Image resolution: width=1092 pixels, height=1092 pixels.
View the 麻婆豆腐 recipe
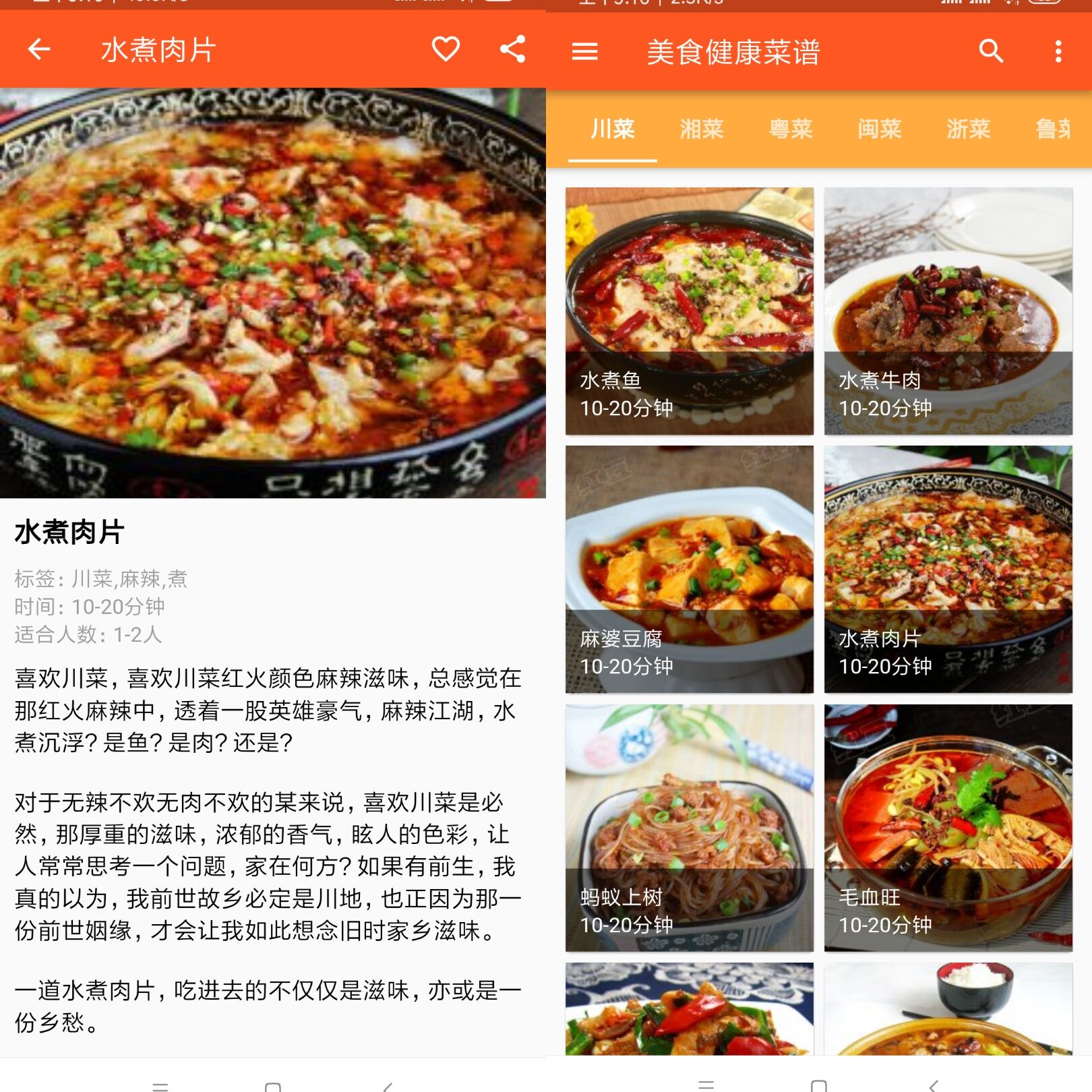(689, 569)
